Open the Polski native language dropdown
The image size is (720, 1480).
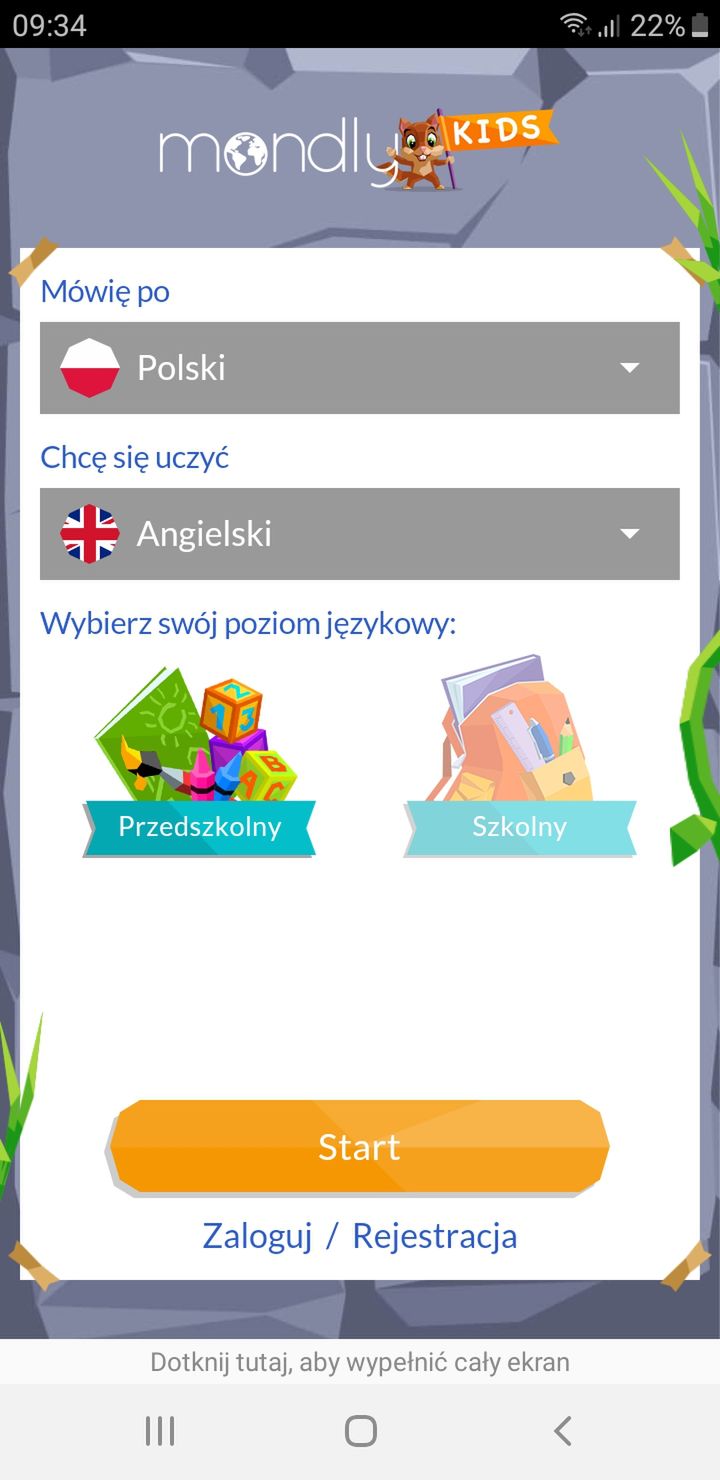[360, 368]
